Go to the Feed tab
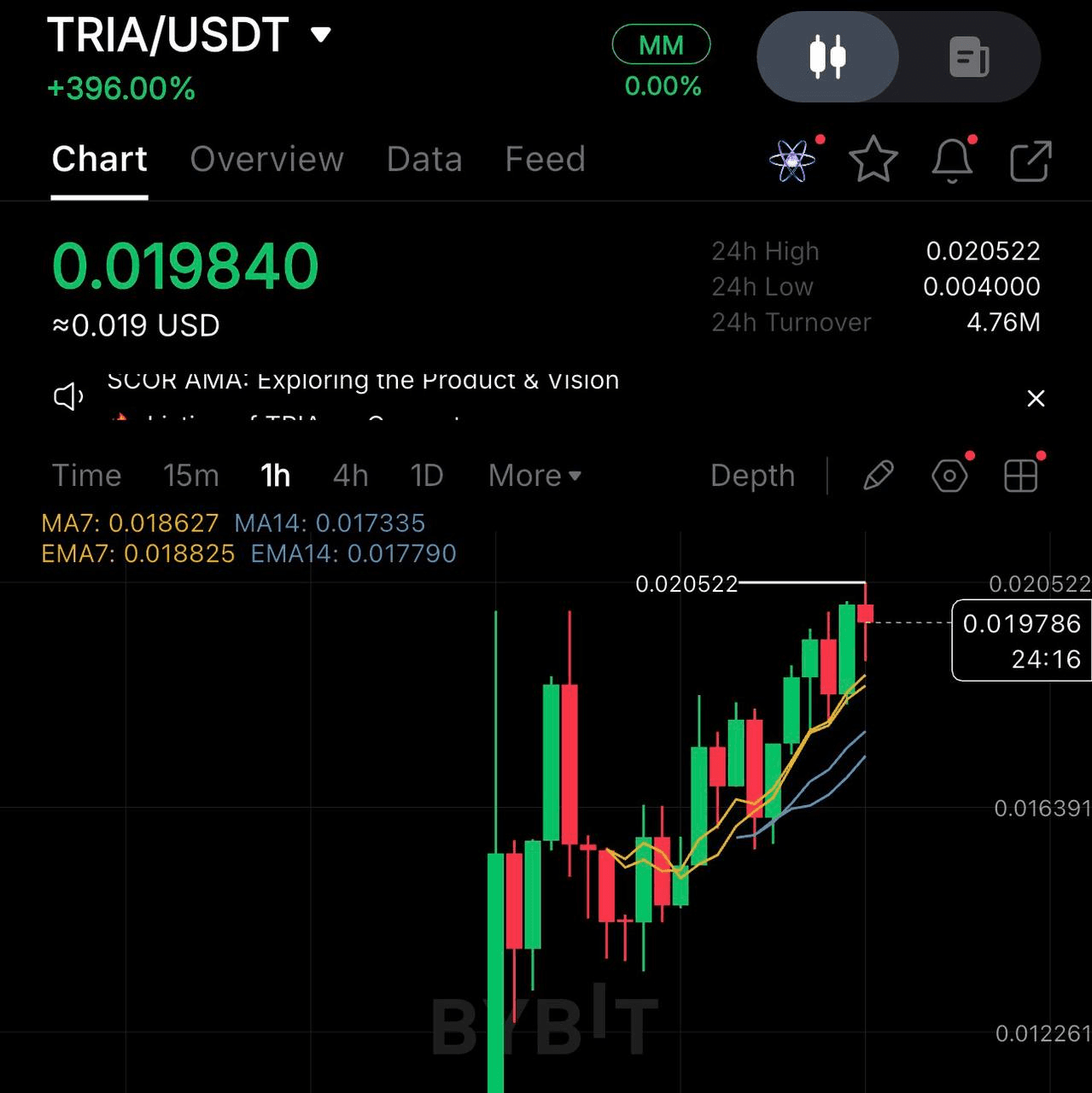Screen dimensions: 1092x1093 (x=545, y=160)
